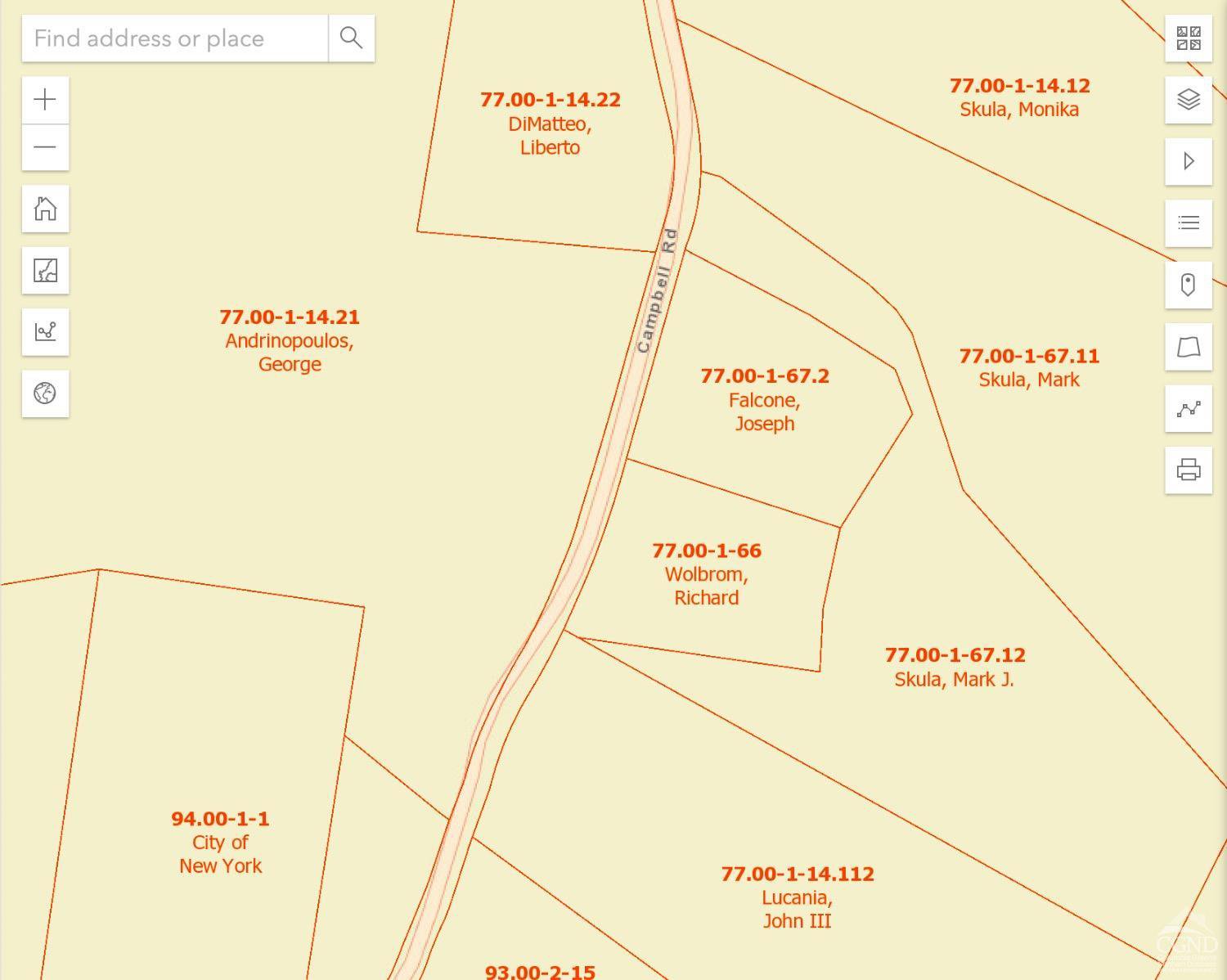Print the current map
Viewport: 1227px width, 980px height.
click(x=1188, y=470)
